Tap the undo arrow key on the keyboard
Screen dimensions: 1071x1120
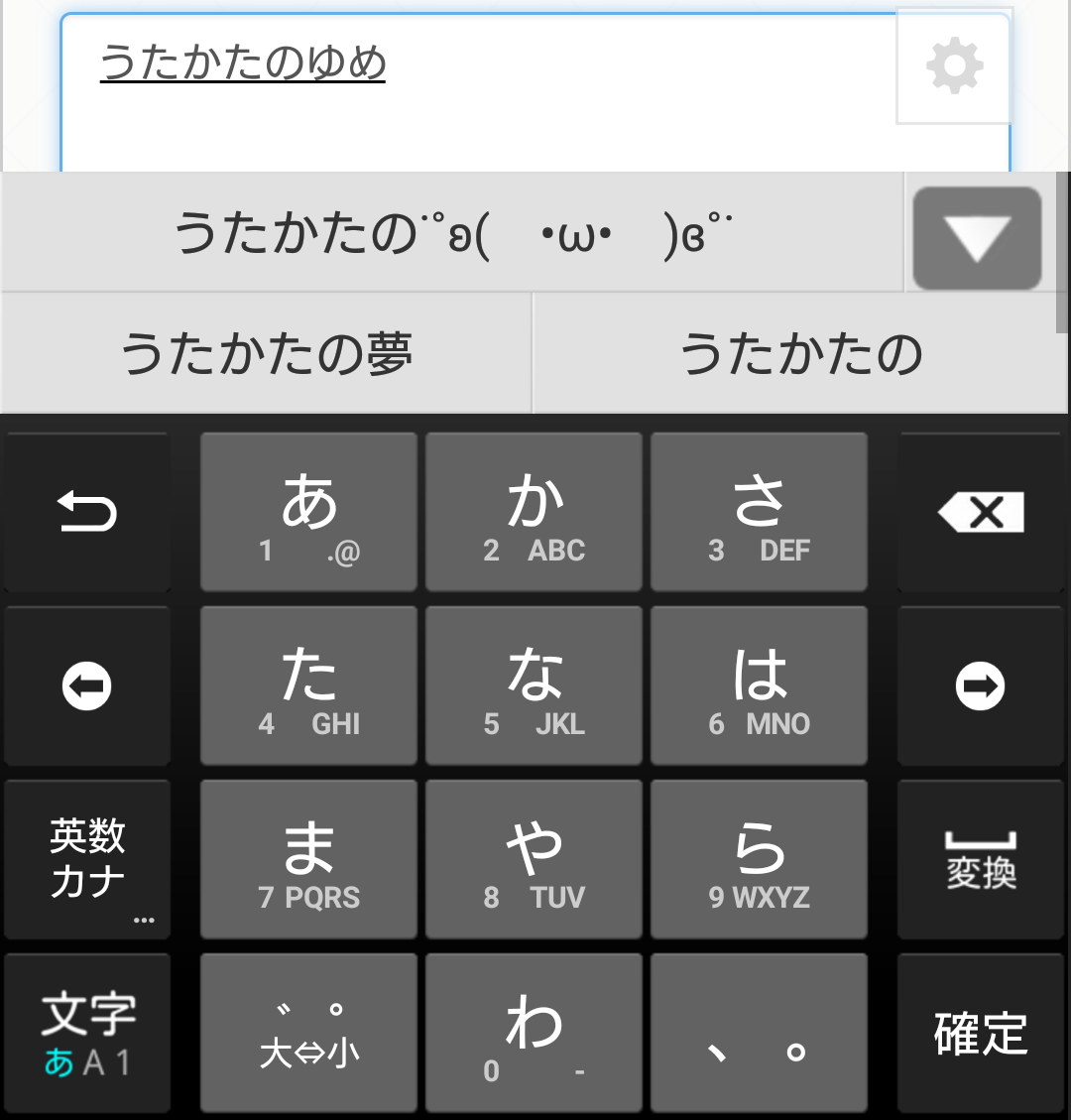[87, 513]
